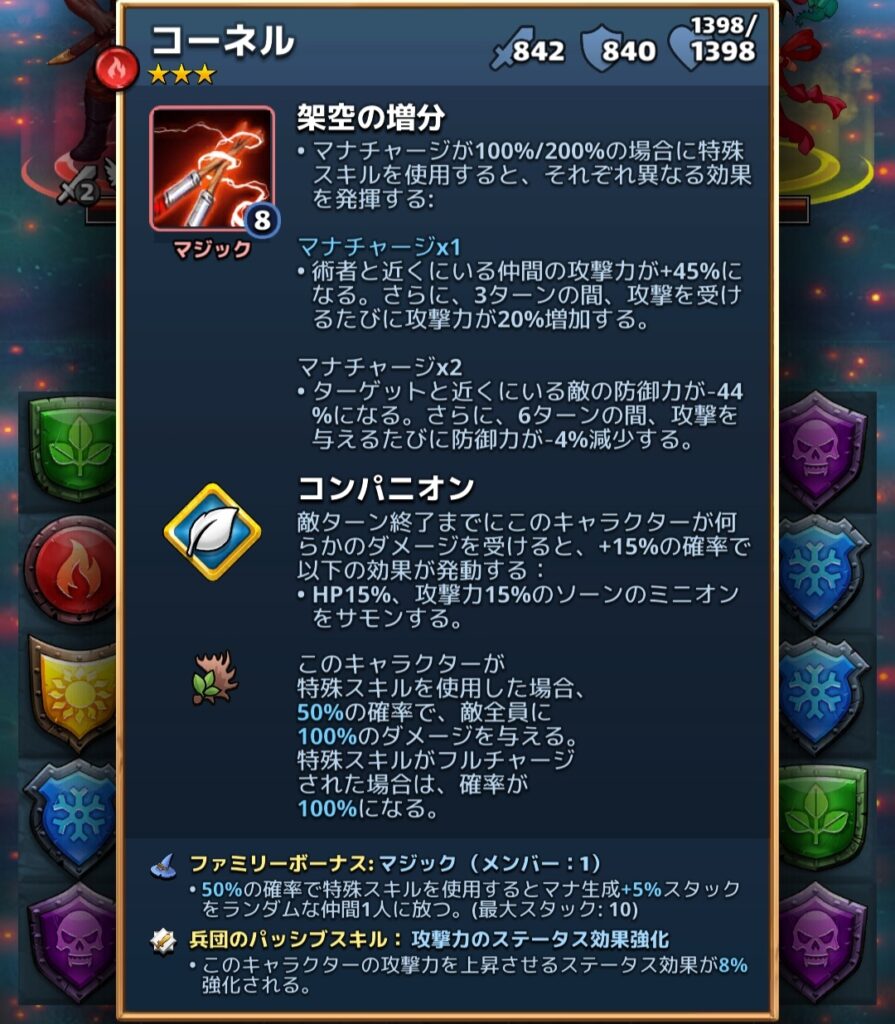Tap the 架空の増分 special skill icon
This screenshot has width=895, height=1024.
pyautogui.click(x=212, y=169)
